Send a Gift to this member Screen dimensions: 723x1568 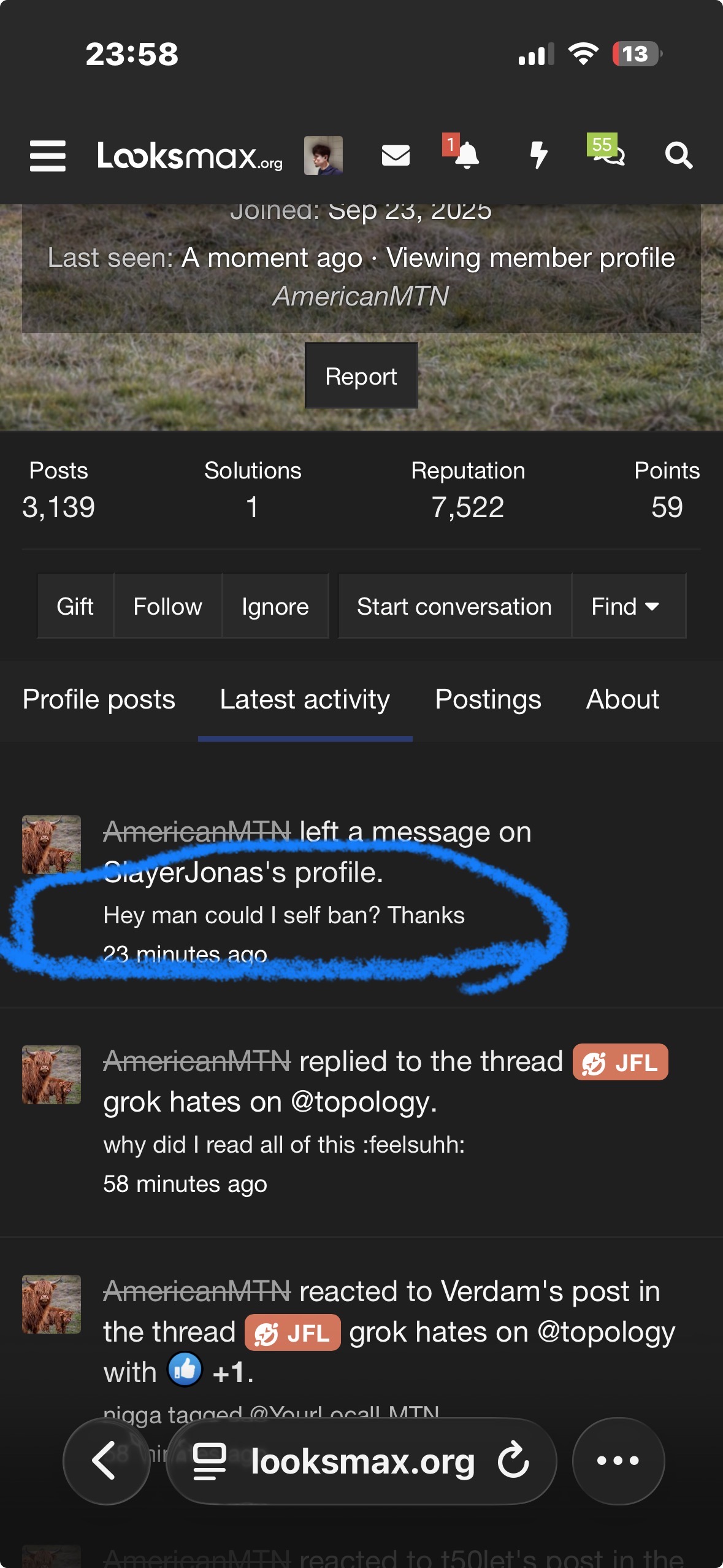pos(75,606)
